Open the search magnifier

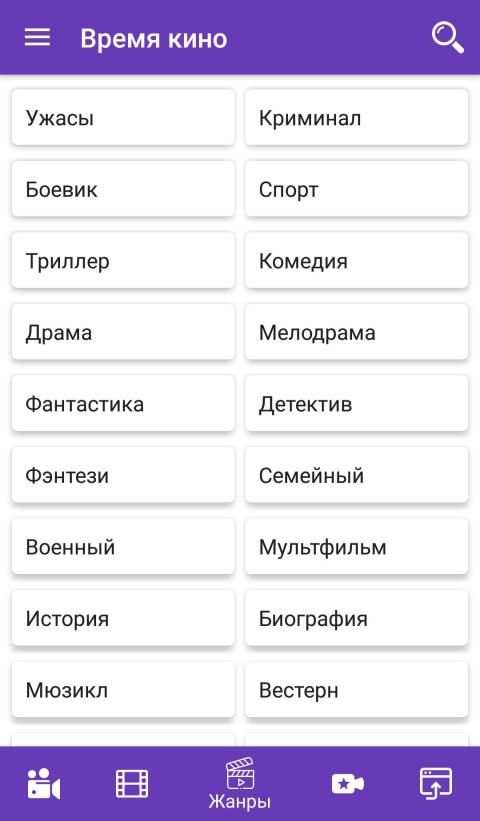pos(448,38)
